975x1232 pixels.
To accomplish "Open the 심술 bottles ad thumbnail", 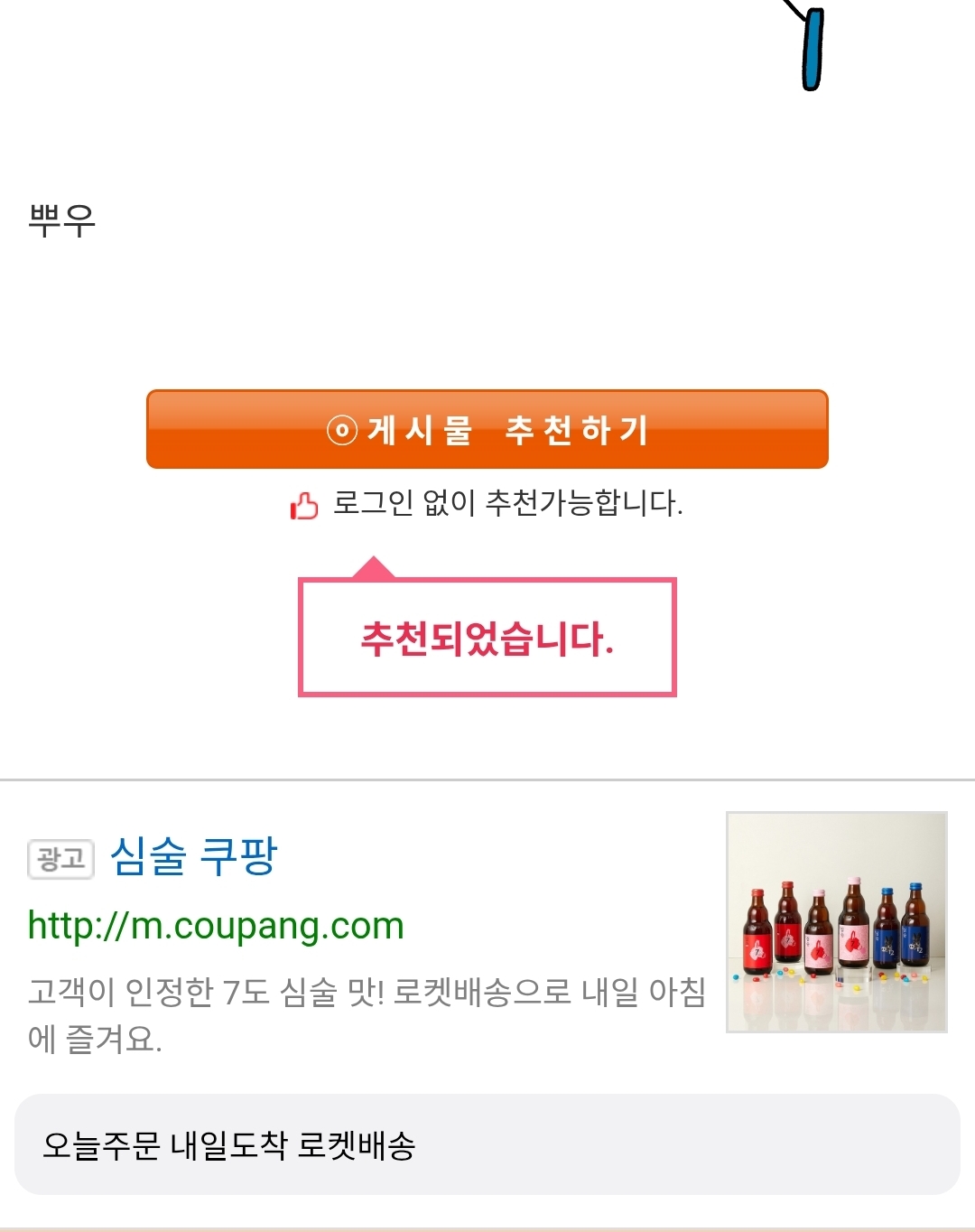I will 837,922.
